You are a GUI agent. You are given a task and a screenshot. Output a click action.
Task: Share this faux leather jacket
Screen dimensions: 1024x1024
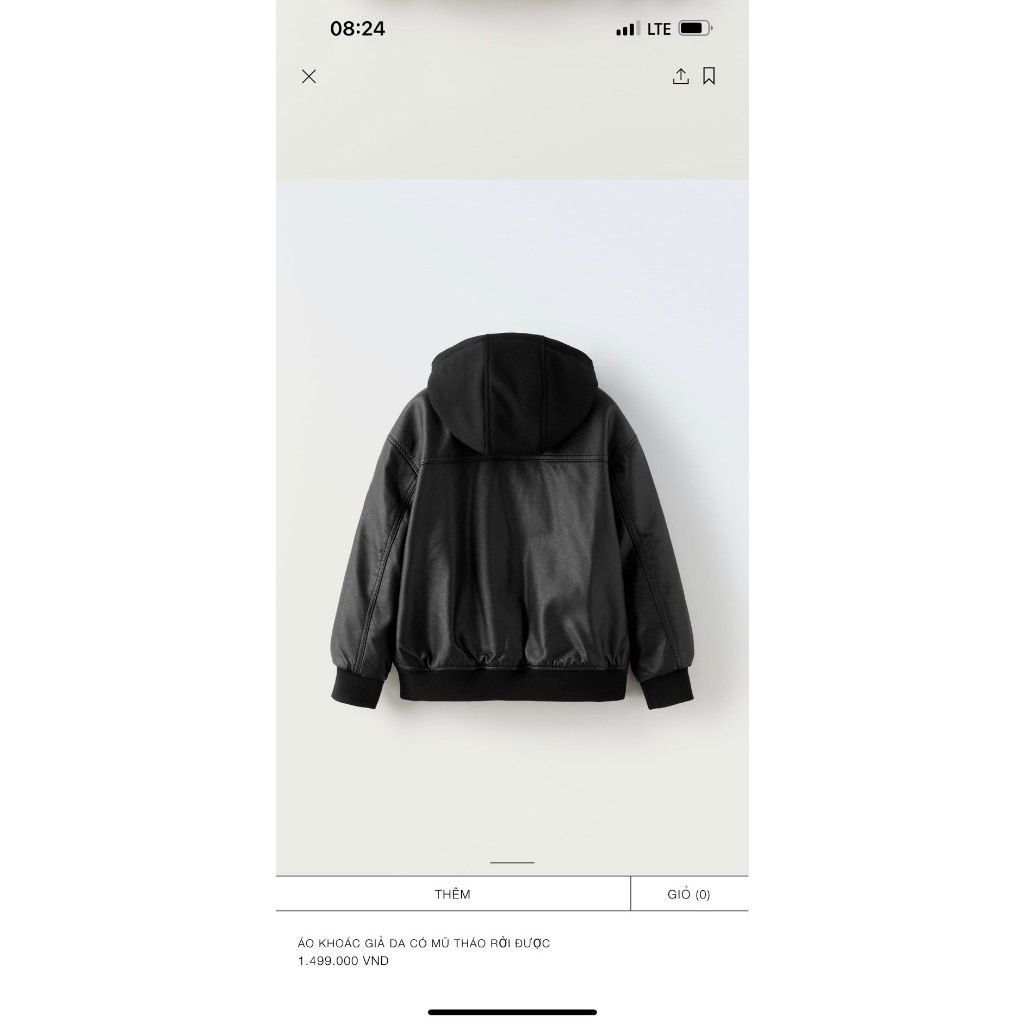[x=681, y=76]
